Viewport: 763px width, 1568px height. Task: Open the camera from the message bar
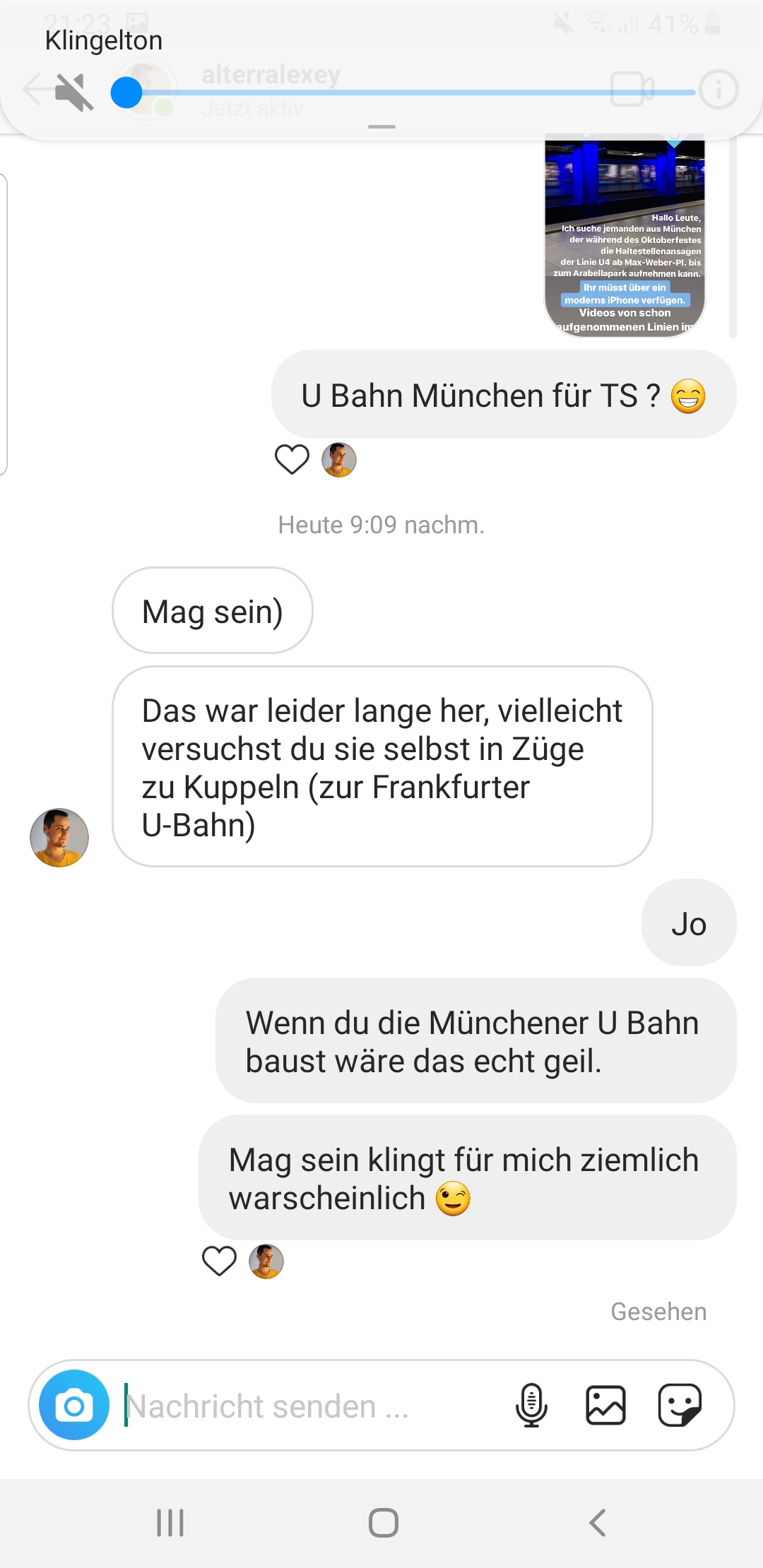74,1406
